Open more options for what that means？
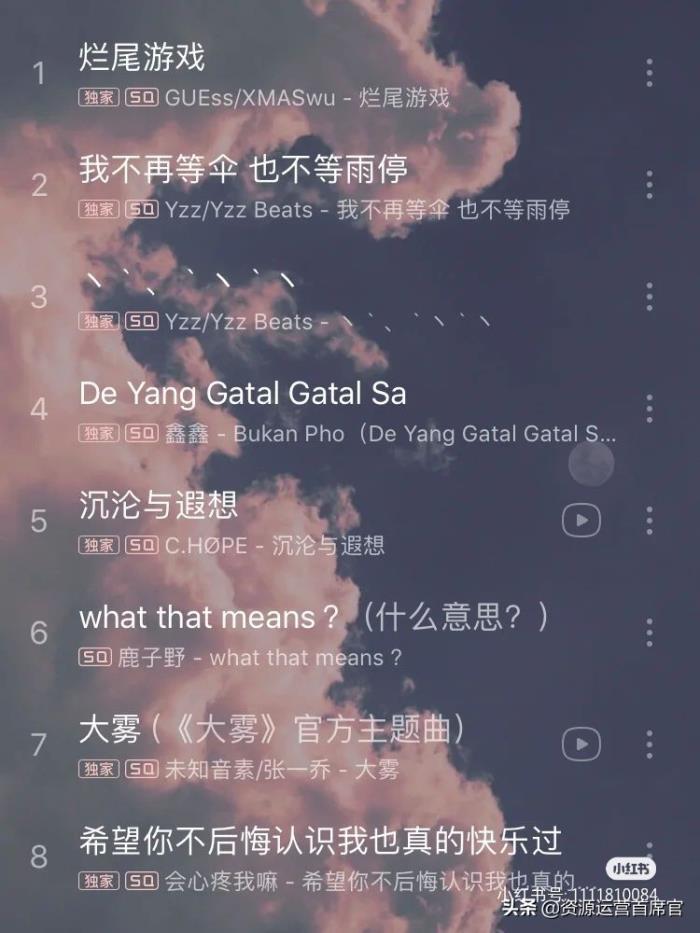 point(650,632)
